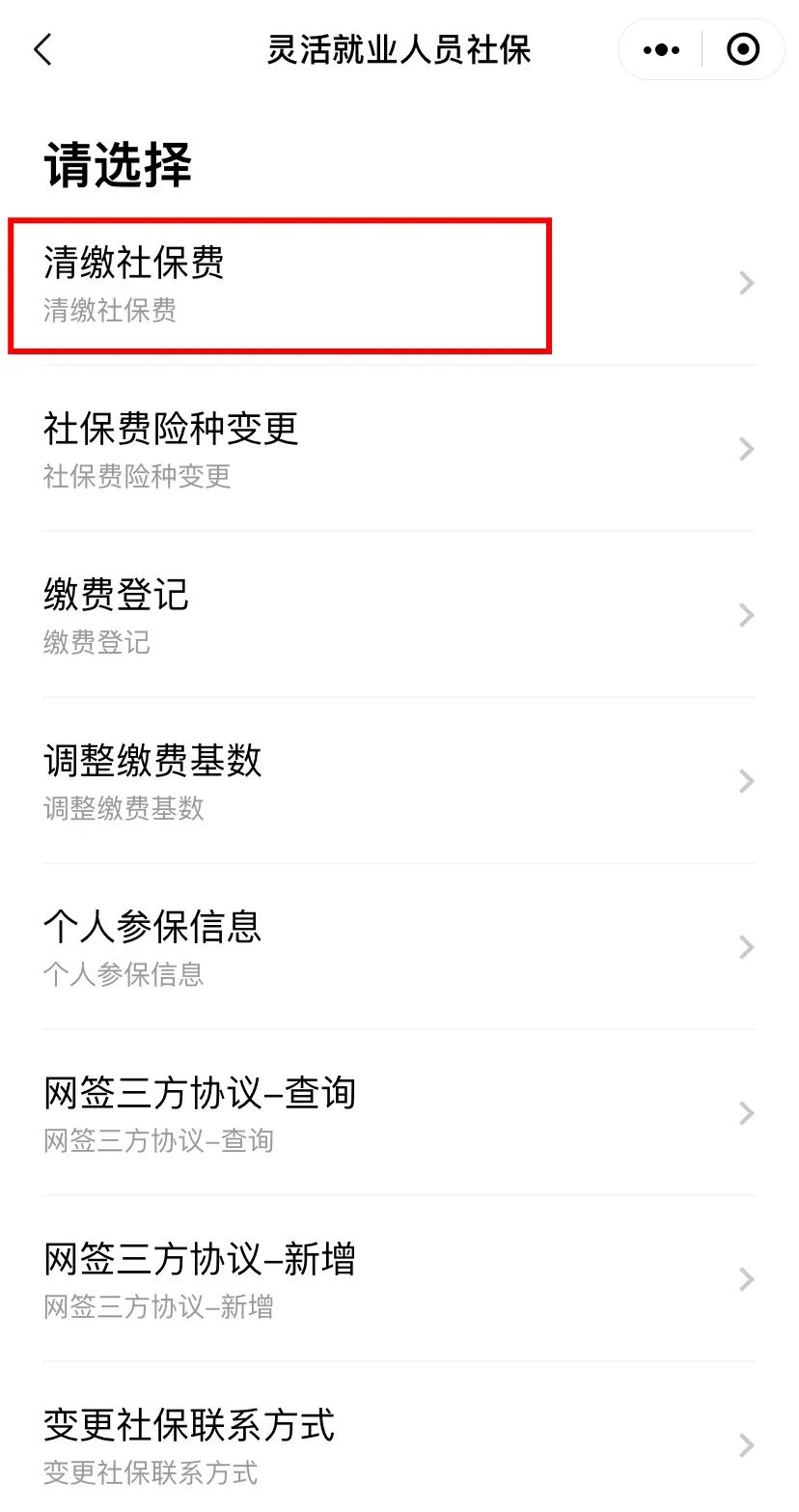Screen dimensions: 799x1512
Task: Open the mini program three-dot menu
Action: (661, 50)
